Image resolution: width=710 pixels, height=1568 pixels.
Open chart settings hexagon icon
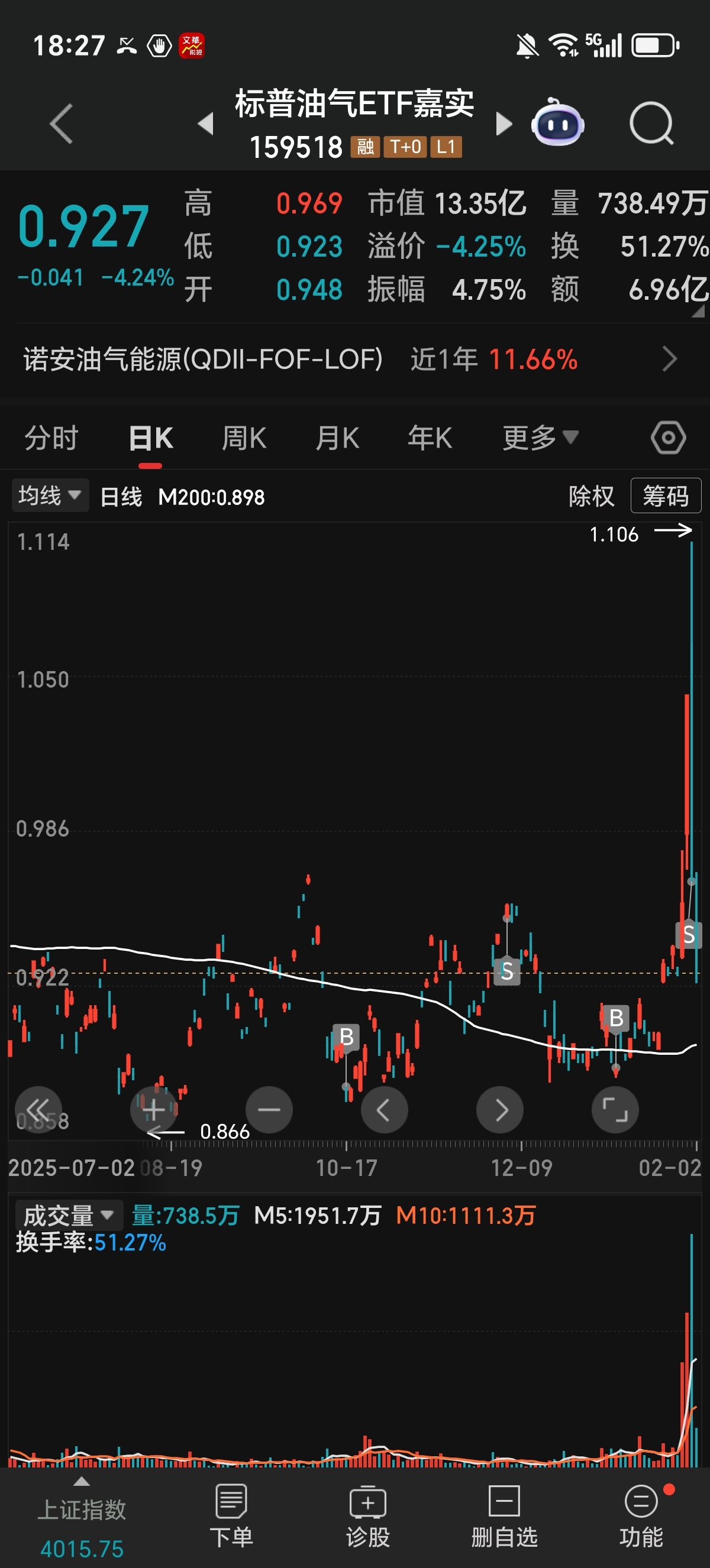668,438
